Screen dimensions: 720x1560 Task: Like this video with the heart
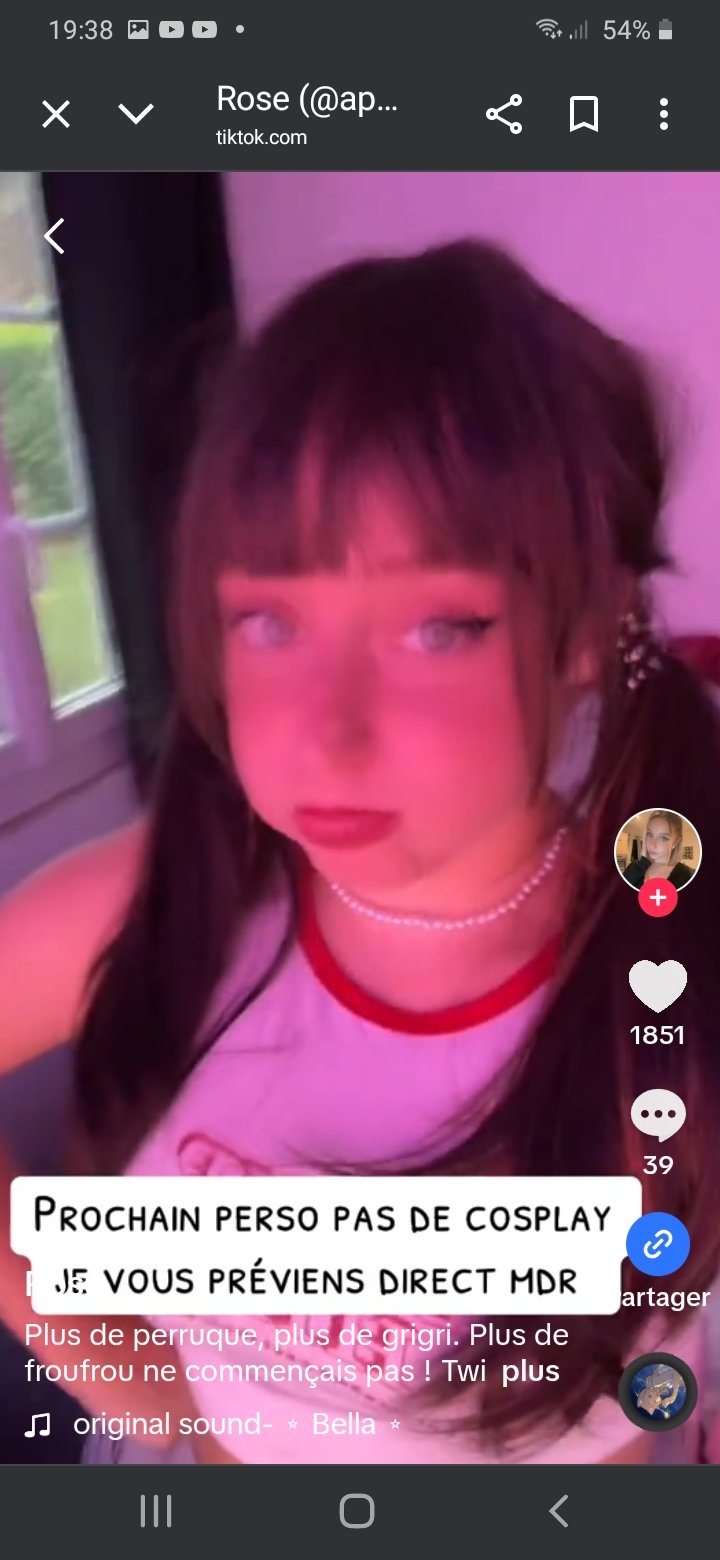coord(657,988)
